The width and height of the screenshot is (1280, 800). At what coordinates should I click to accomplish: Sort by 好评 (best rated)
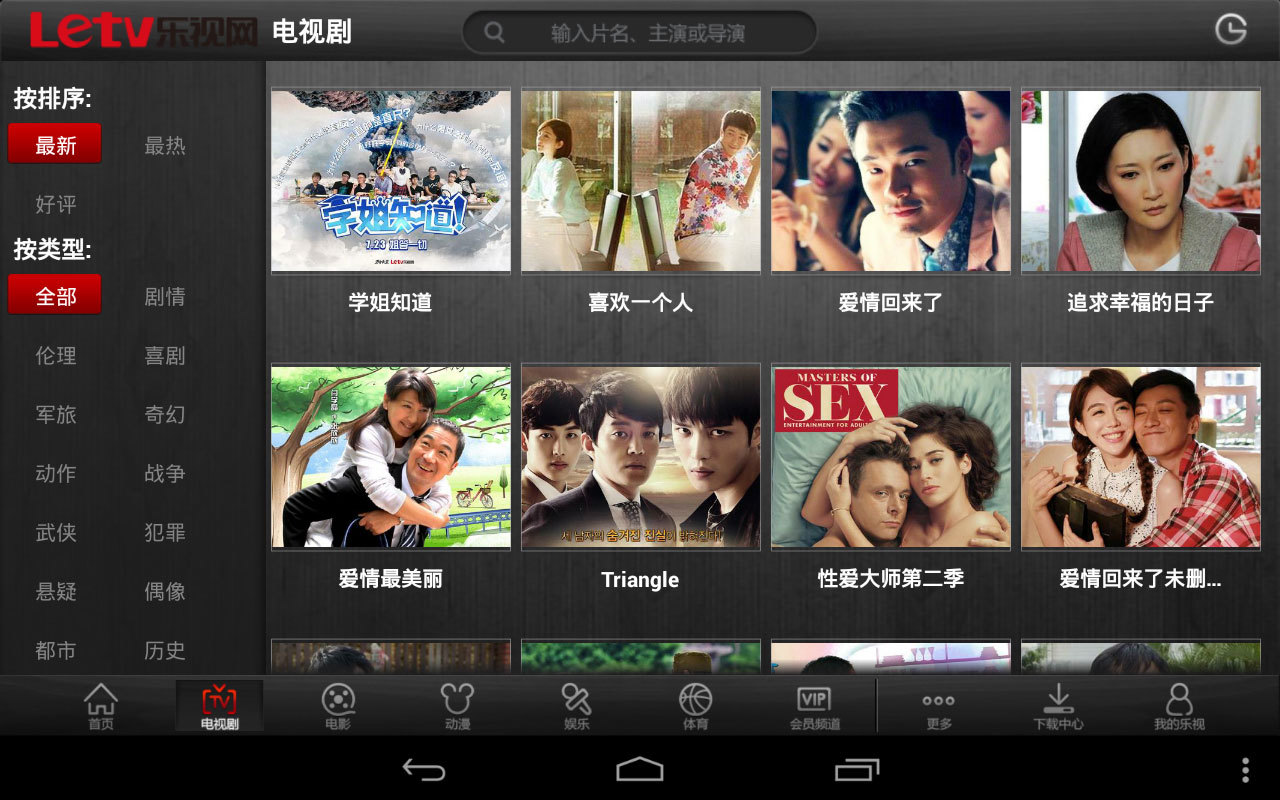[x=55, y=204]
